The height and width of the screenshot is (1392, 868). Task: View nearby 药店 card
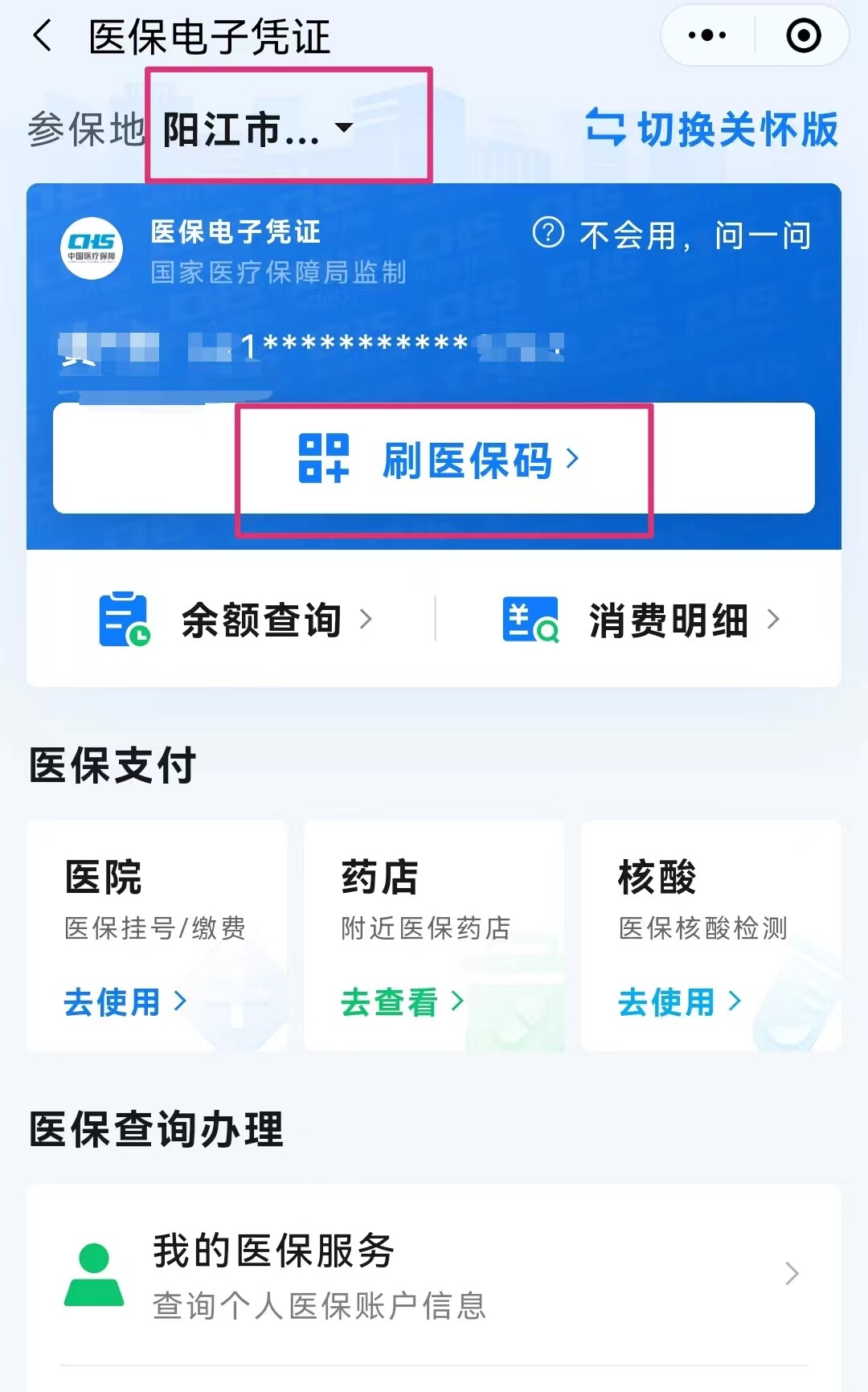[x=434, y=936]
